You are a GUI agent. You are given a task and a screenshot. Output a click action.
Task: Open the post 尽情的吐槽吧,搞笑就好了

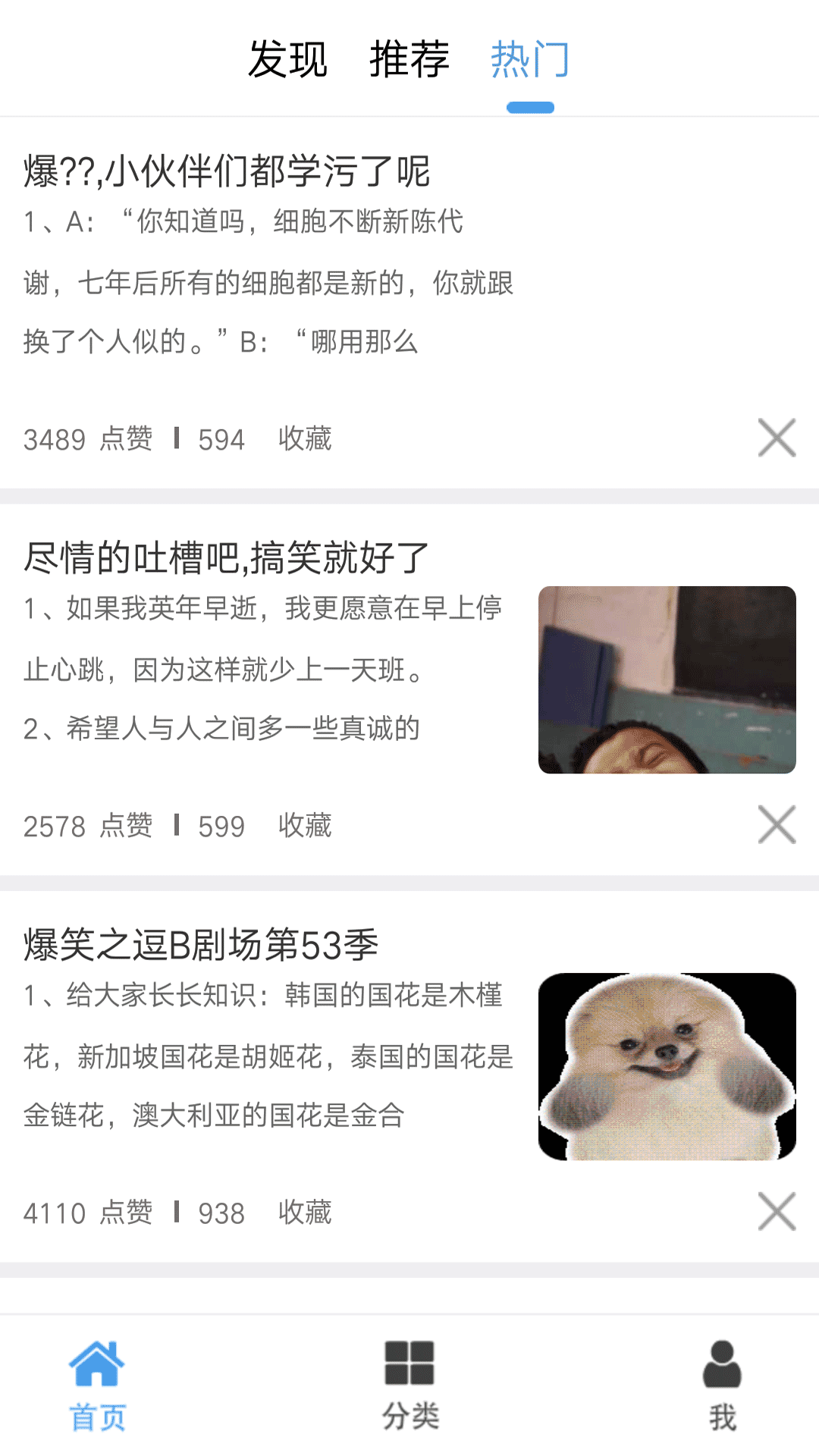pos(227,558)
